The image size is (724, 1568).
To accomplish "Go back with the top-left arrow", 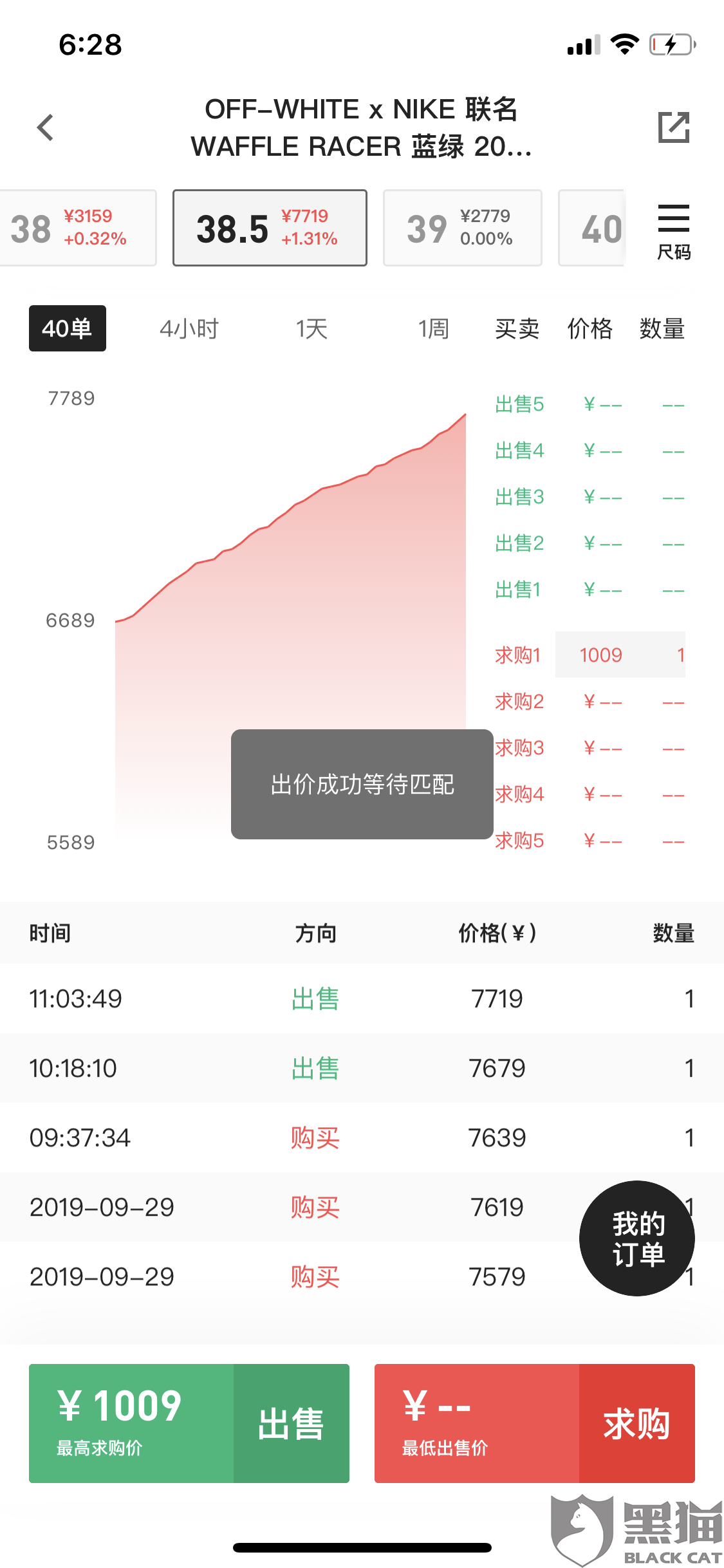I will [x=45, y=127].
